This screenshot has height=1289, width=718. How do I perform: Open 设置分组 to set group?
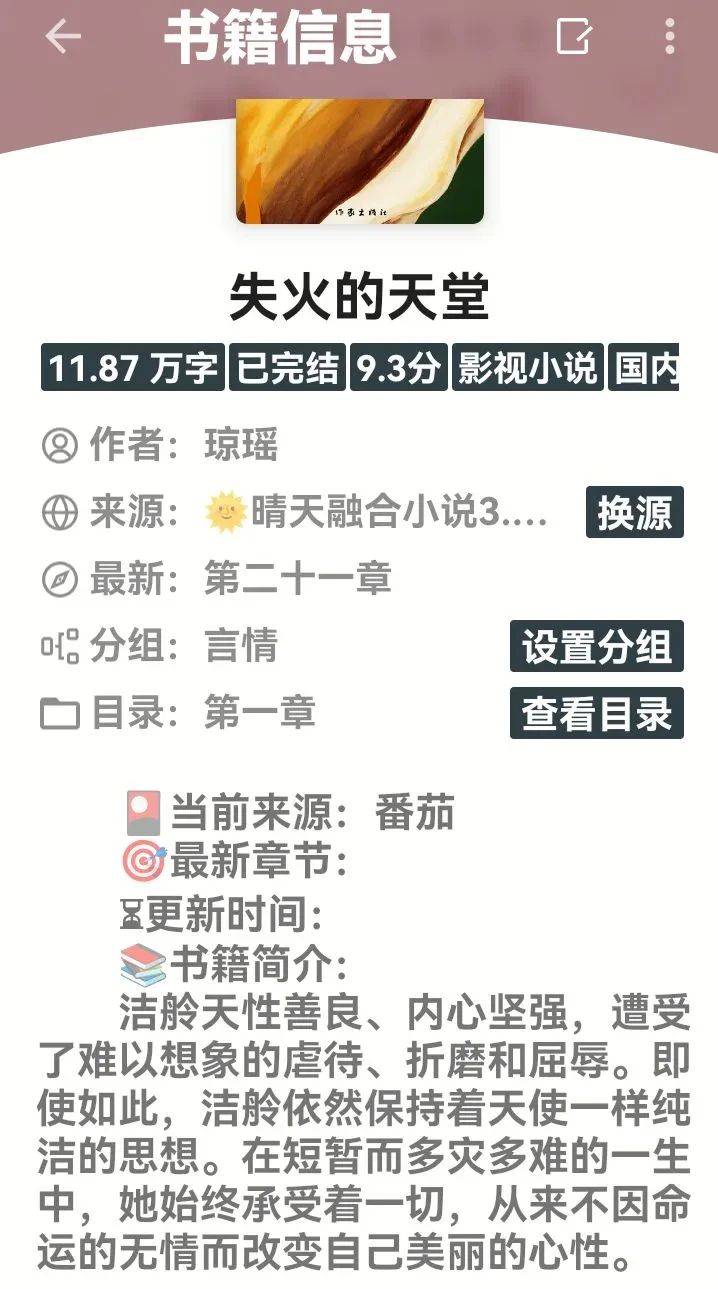[596, 646]
